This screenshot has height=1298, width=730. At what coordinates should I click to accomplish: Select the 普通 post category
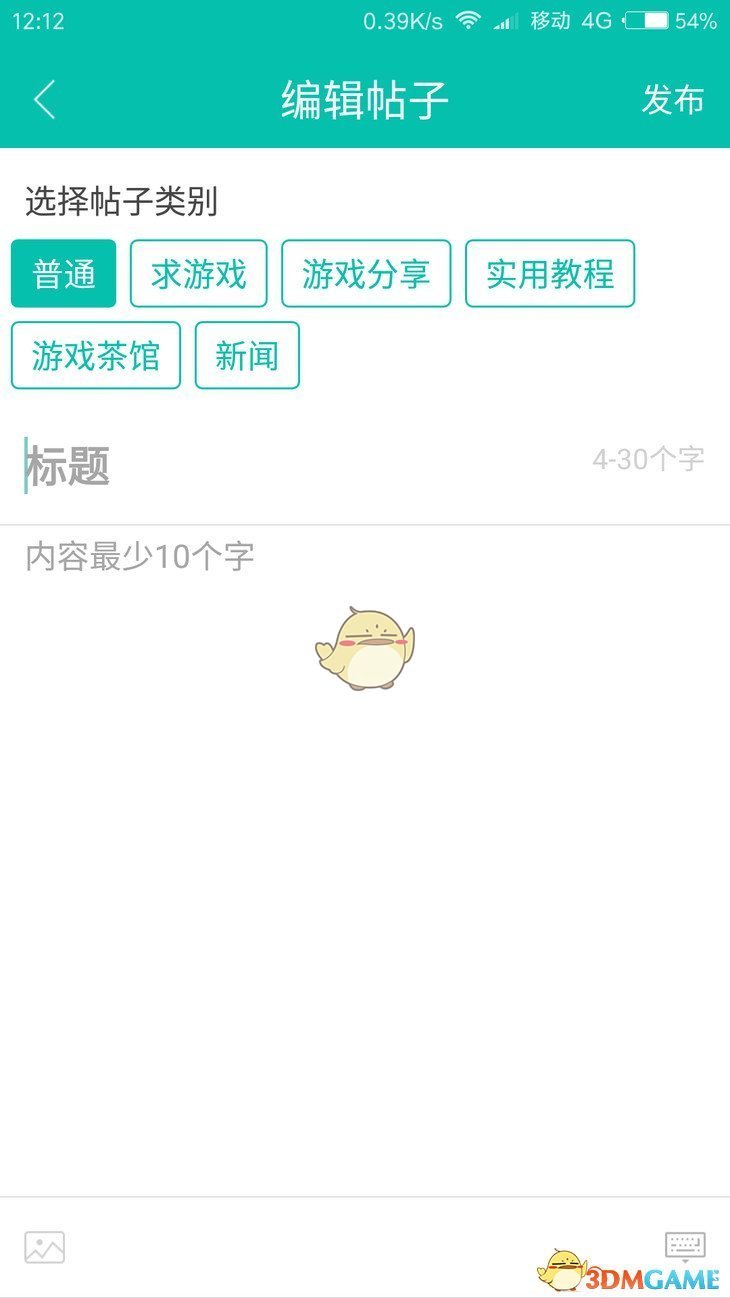tap(62, 274)
